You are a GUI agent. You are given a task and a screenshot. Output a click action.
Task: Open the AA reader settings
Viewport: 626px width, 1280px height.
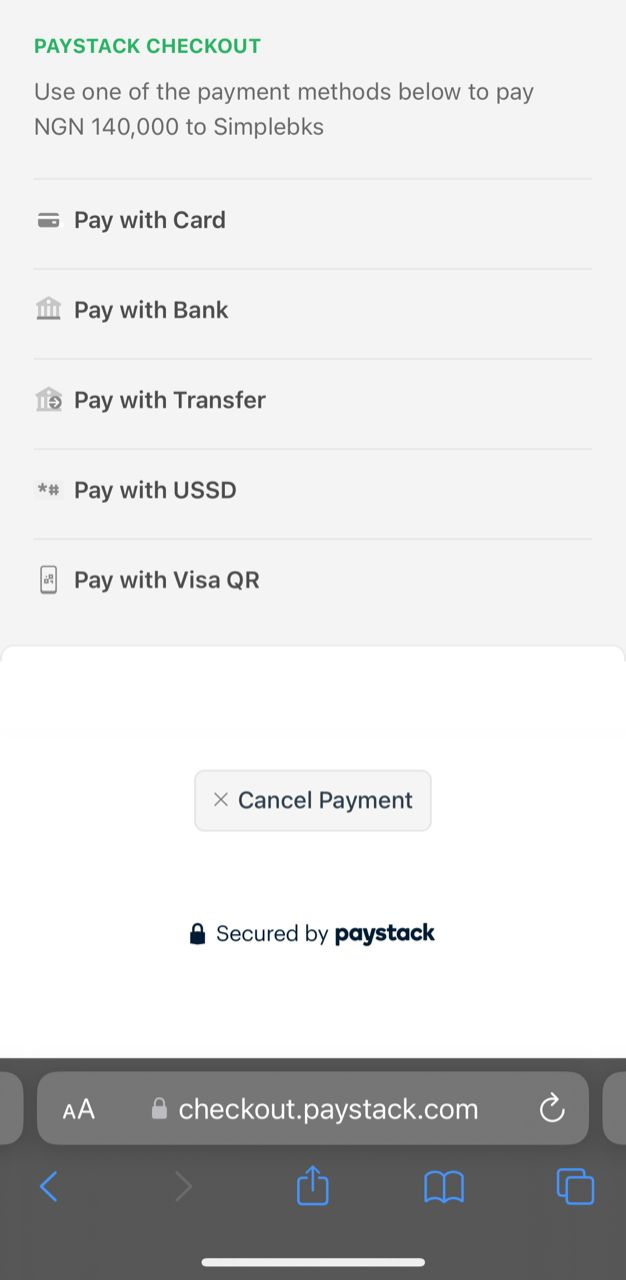[79, 1109]
